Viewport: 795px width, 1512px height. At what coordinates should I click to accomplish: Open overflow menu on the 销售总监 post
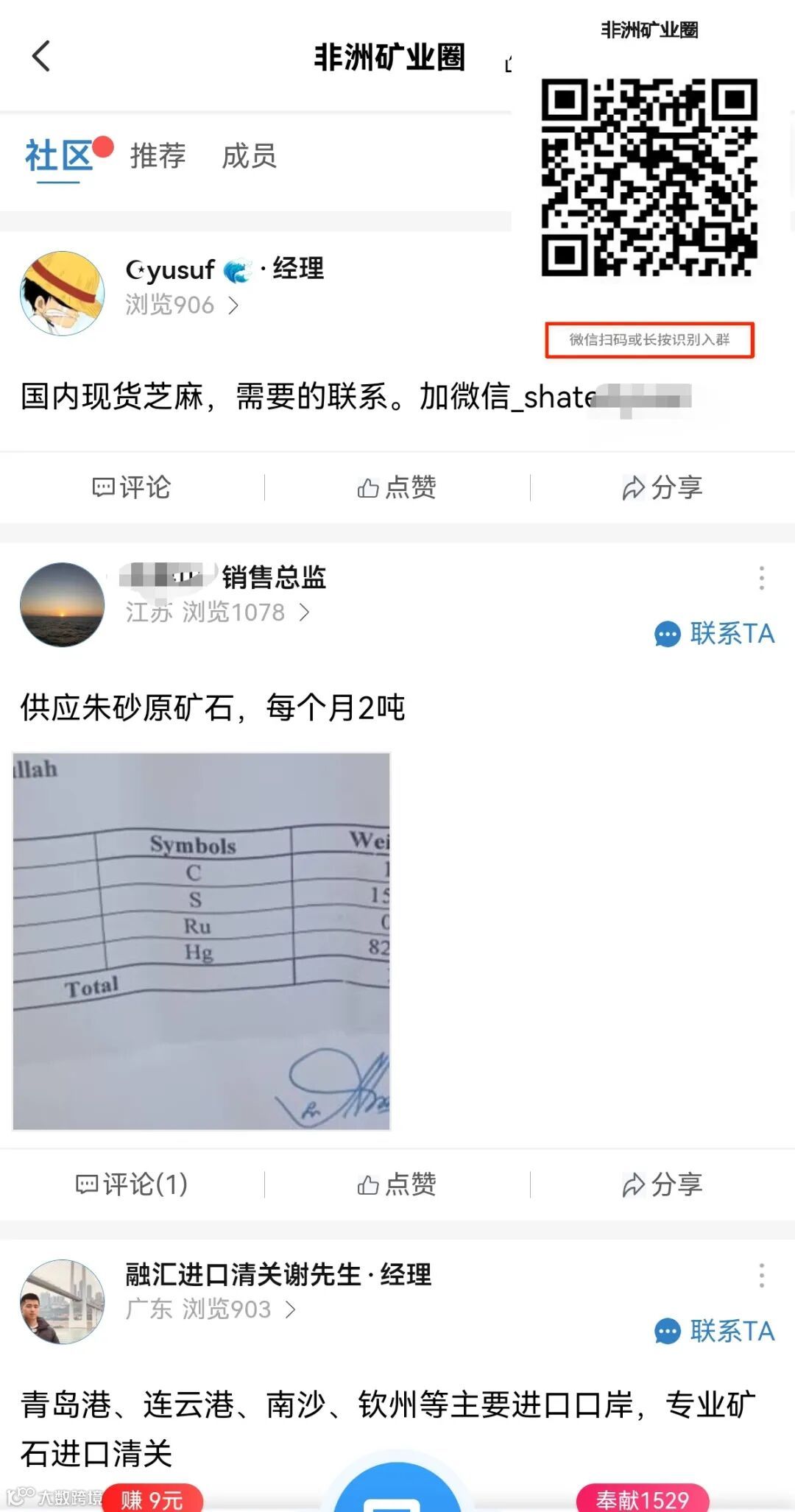tap(761, 578)
